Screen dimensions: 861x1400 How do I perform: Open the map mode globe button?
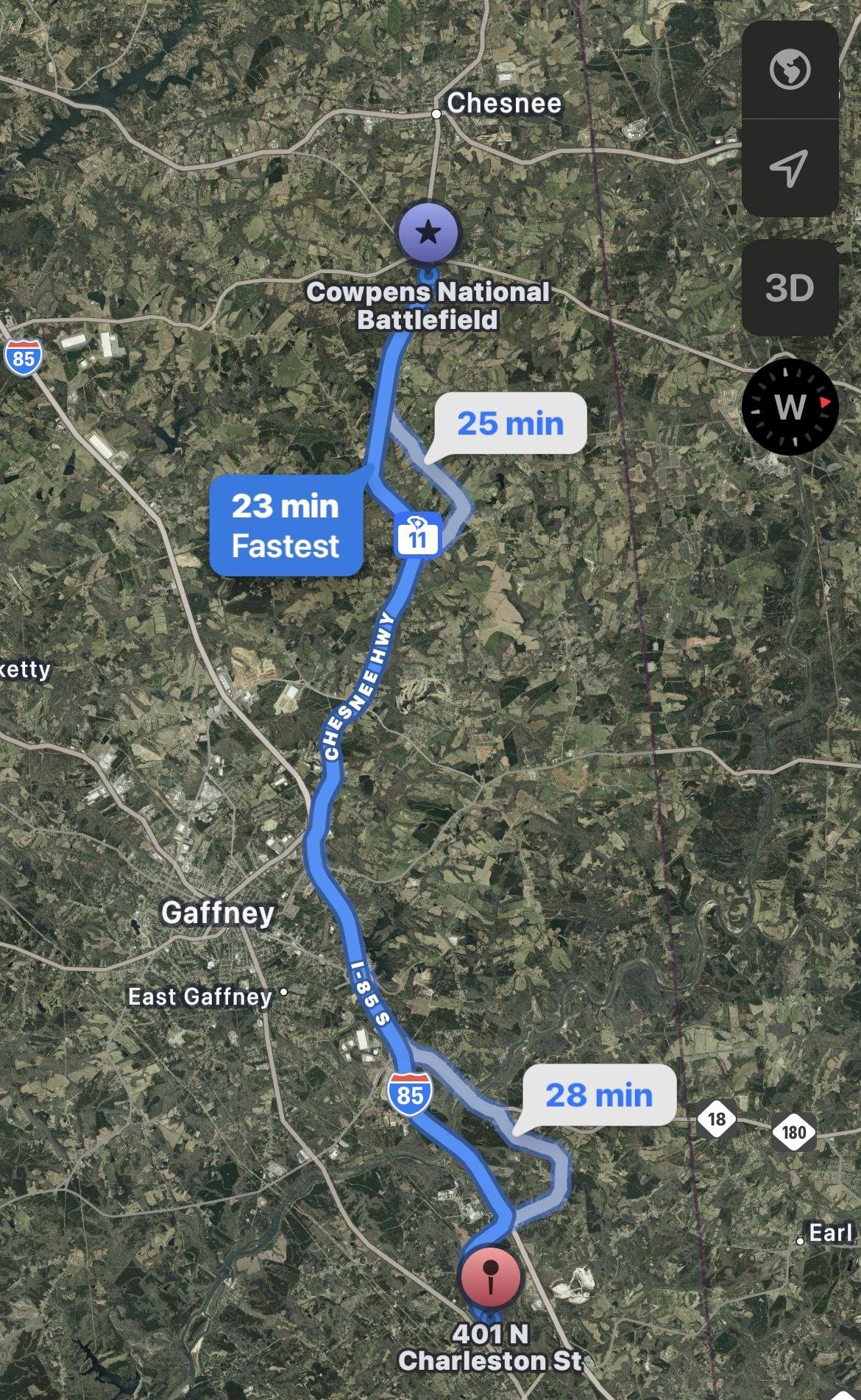(790, 70)
